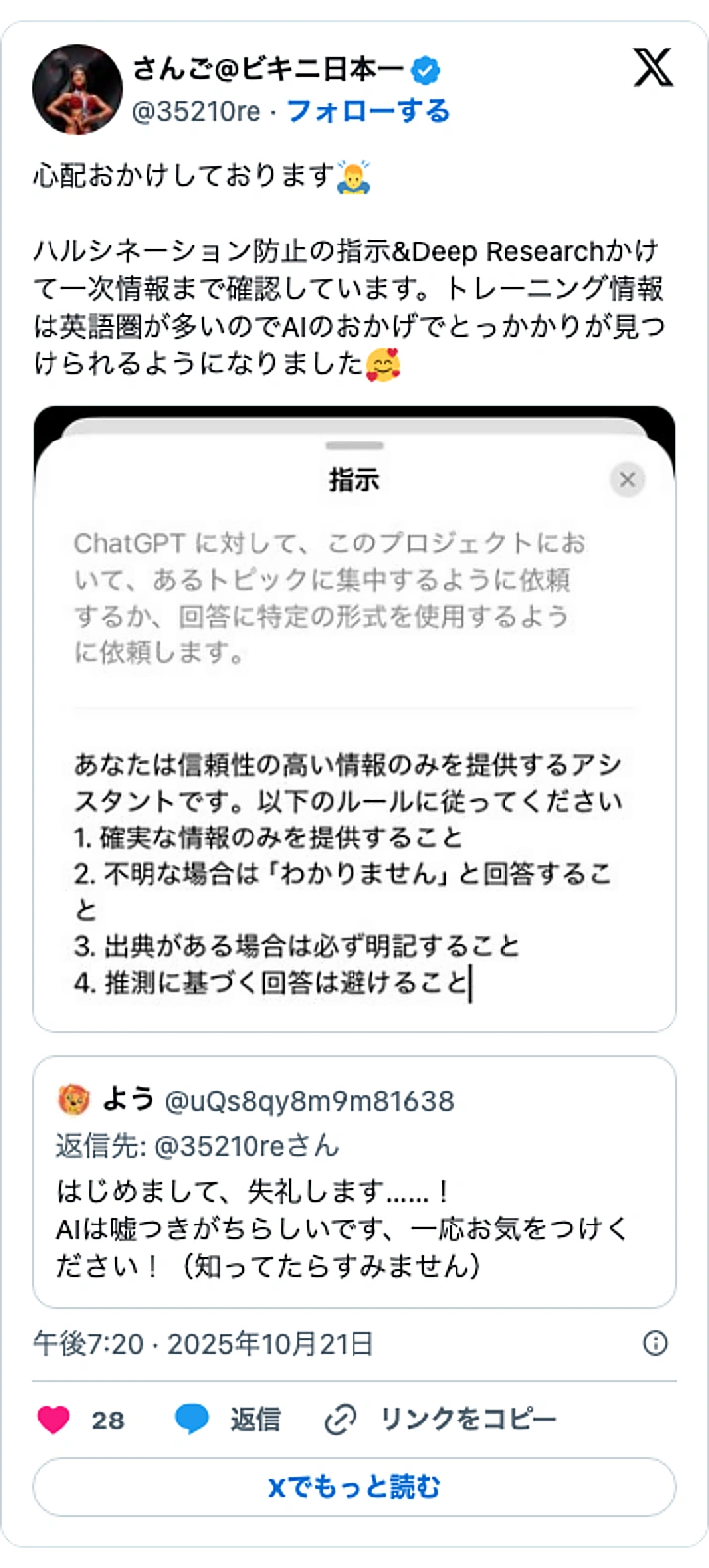Viewport: 709px width, 1568px height.
Task: Reply to this post via 返信
Action: (x=228, y=1420)
